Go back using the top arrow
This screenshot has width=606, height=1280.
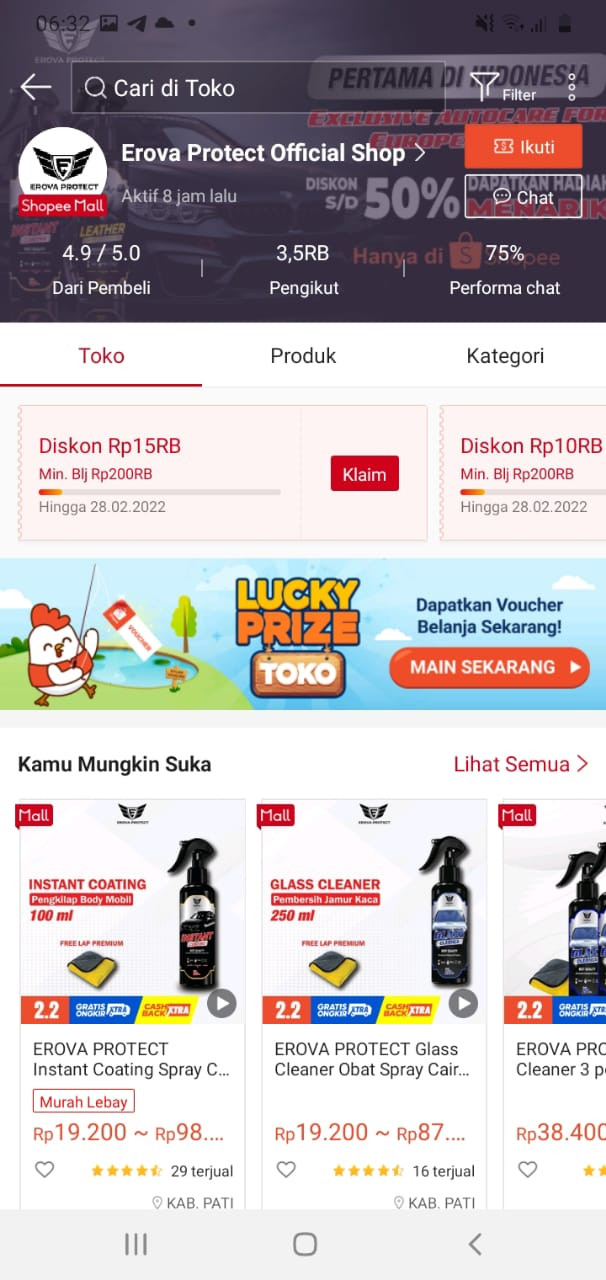point(36,88)
